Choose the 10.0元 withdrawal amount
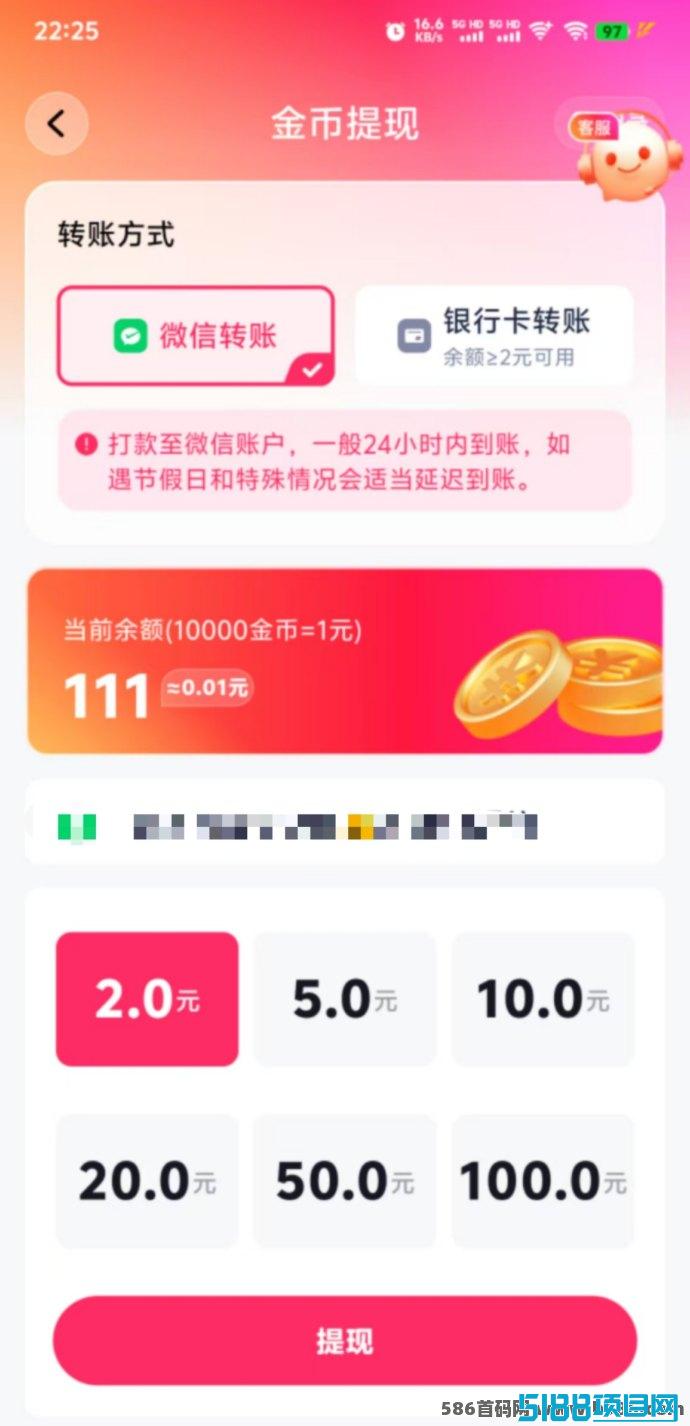690x1426 pixels. (543, 999)
